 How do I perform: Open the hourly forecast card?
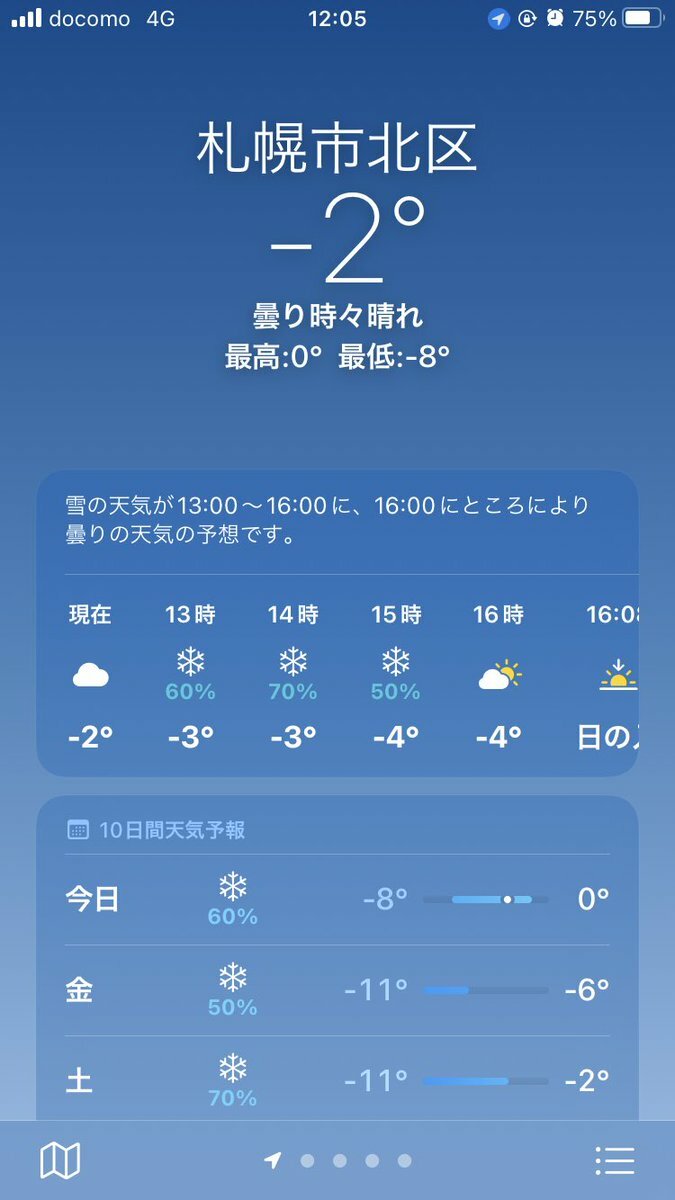tap(337, 623)
